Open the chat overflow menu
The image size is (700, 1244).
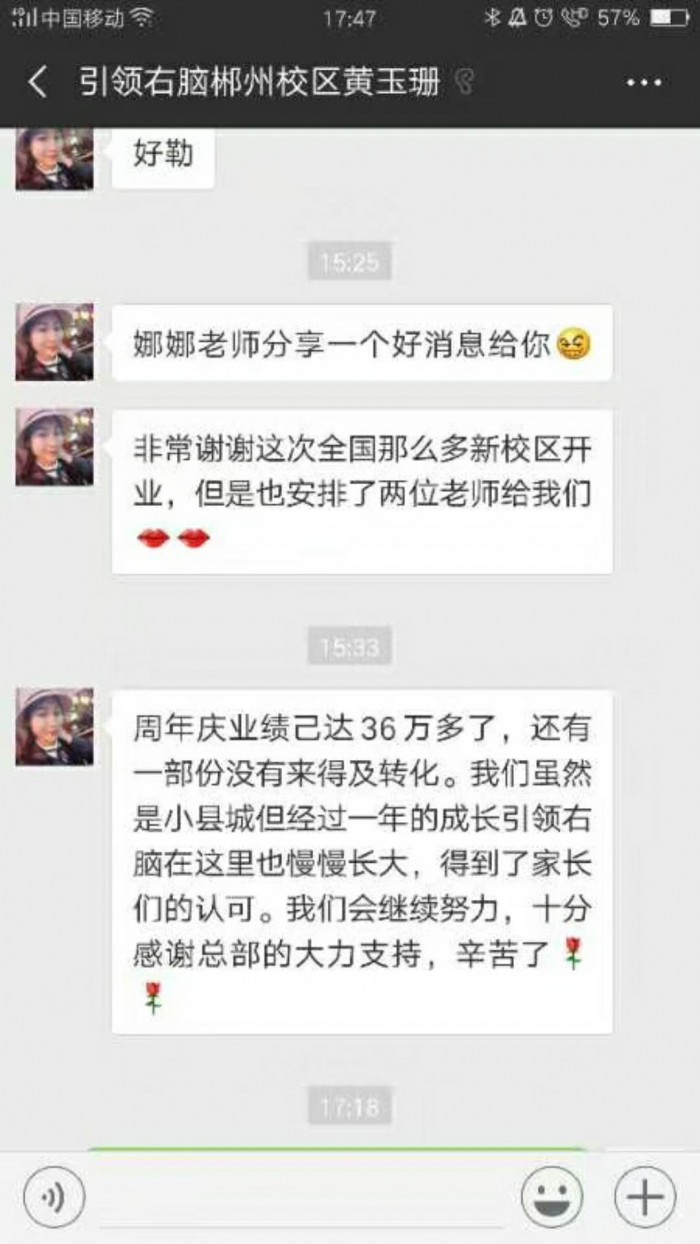644,83
